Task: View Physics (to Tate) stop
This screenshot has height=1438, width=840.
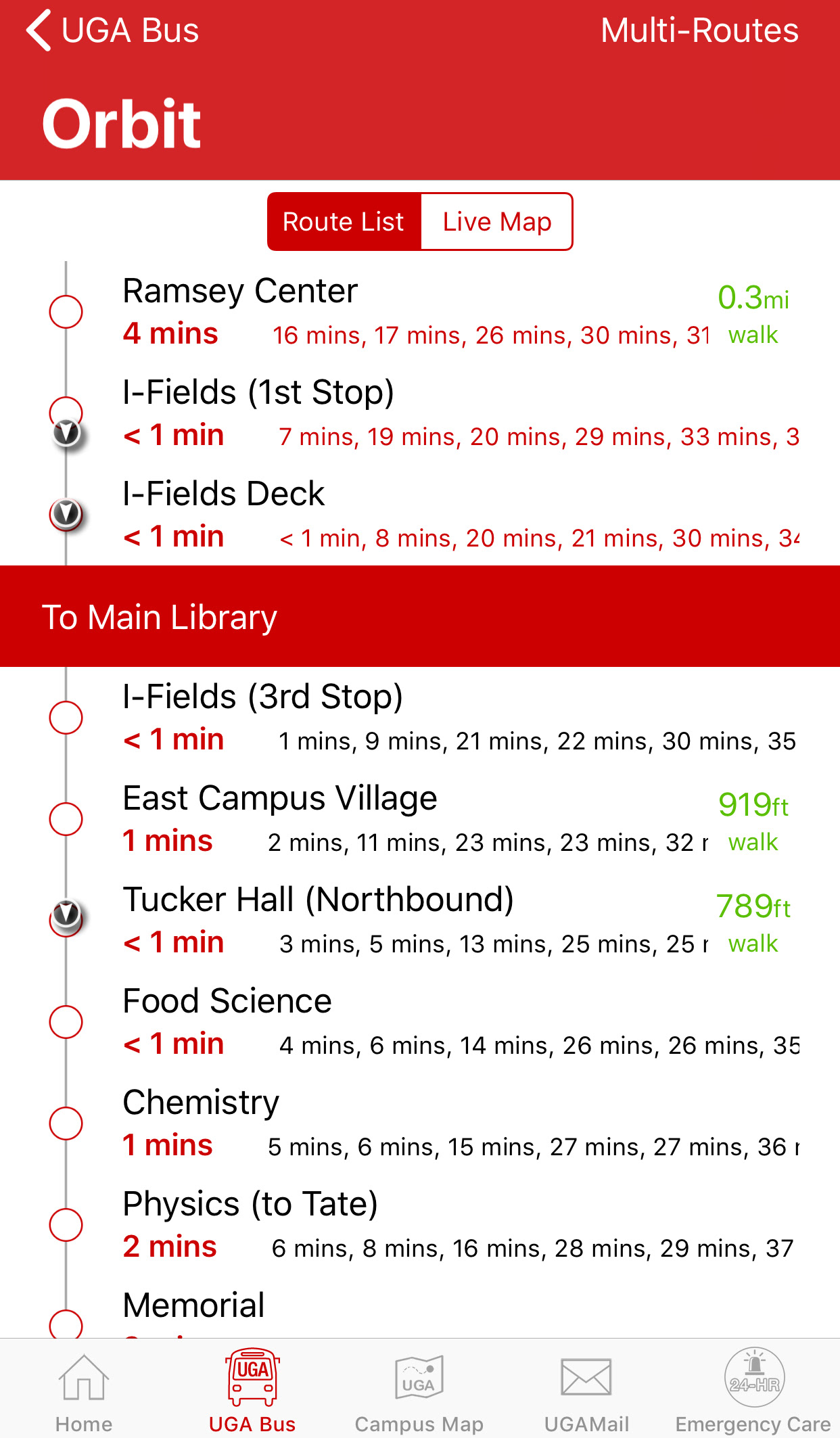Action: coord(419,1225)
